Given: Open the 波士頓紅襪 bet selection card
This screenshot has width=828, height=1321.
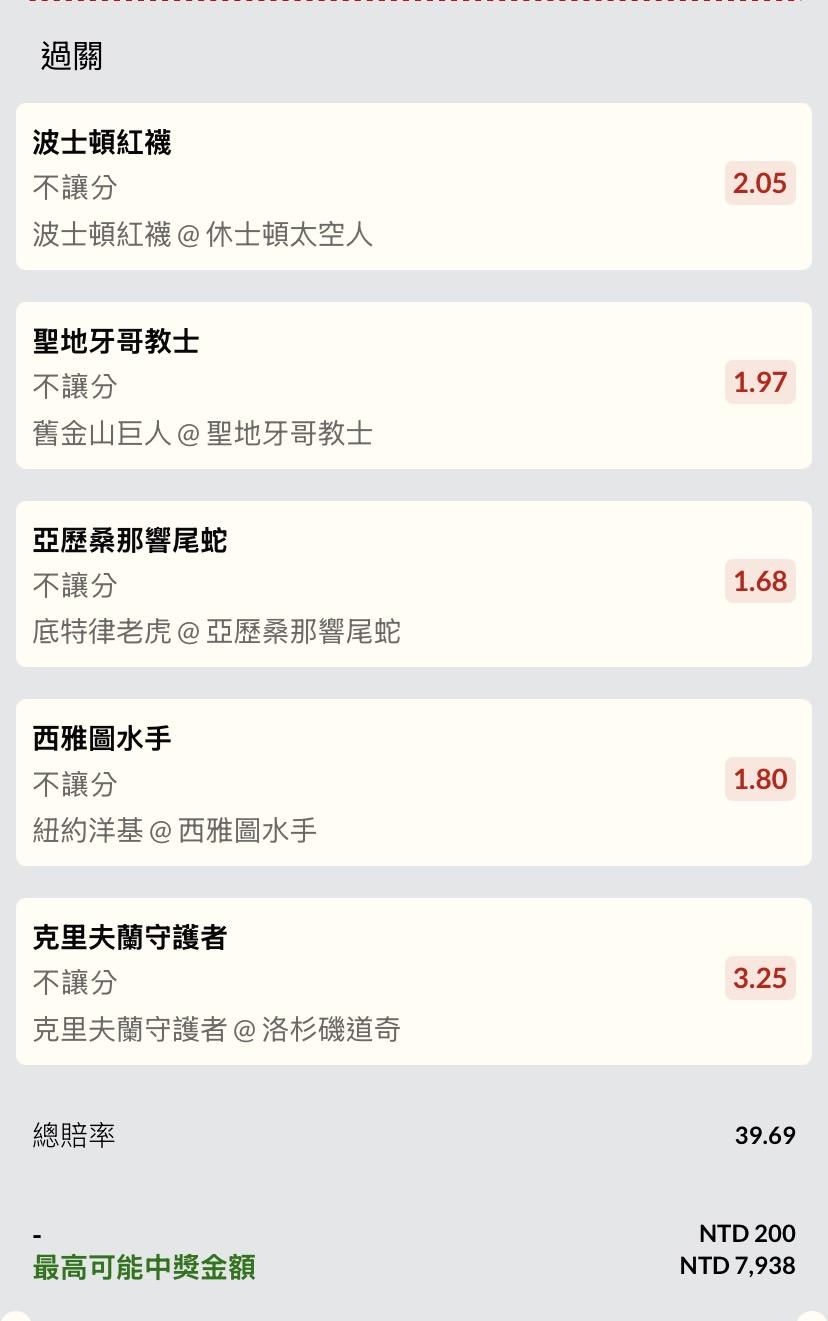Looking at the screenshot, I should tap(413, 186).
